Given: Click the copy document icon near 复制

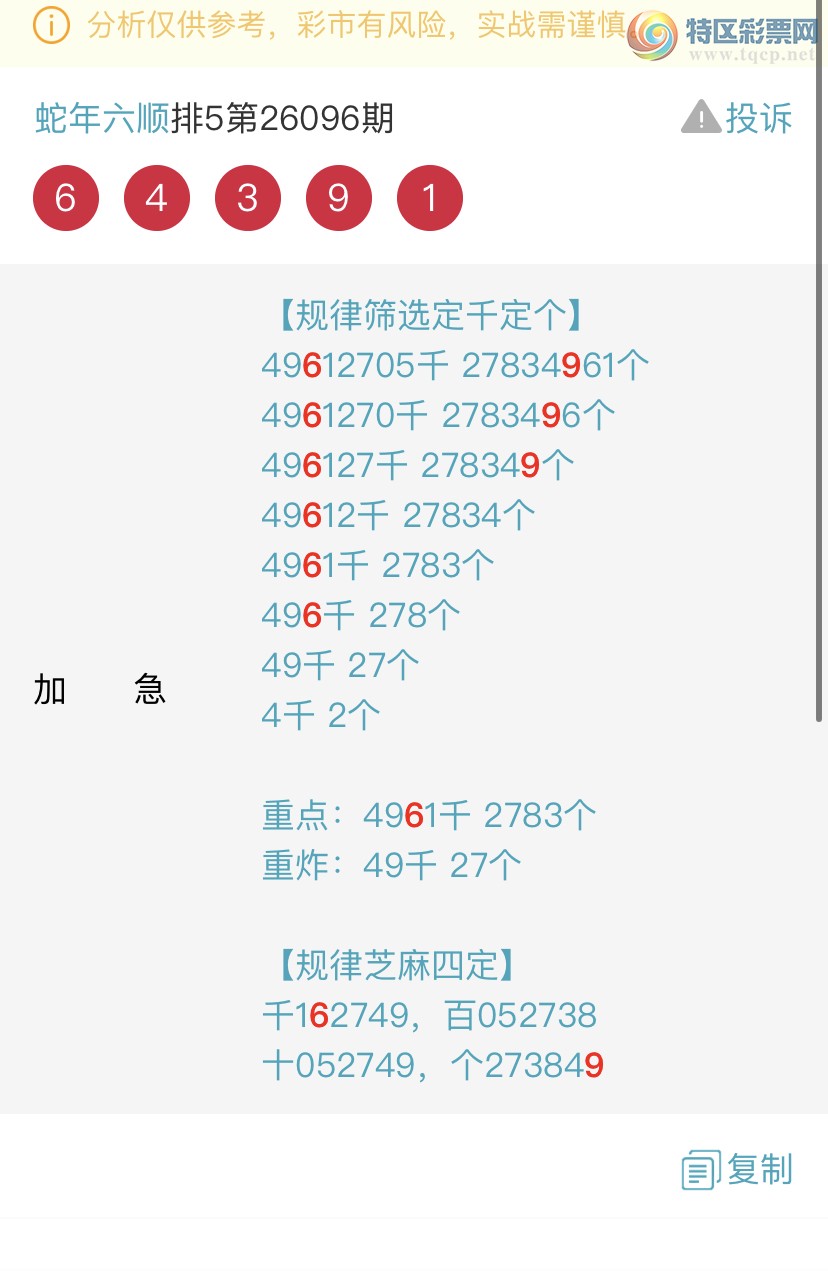Looking at the screenshot, I should pyautogui.click(x=698, y=1167).
